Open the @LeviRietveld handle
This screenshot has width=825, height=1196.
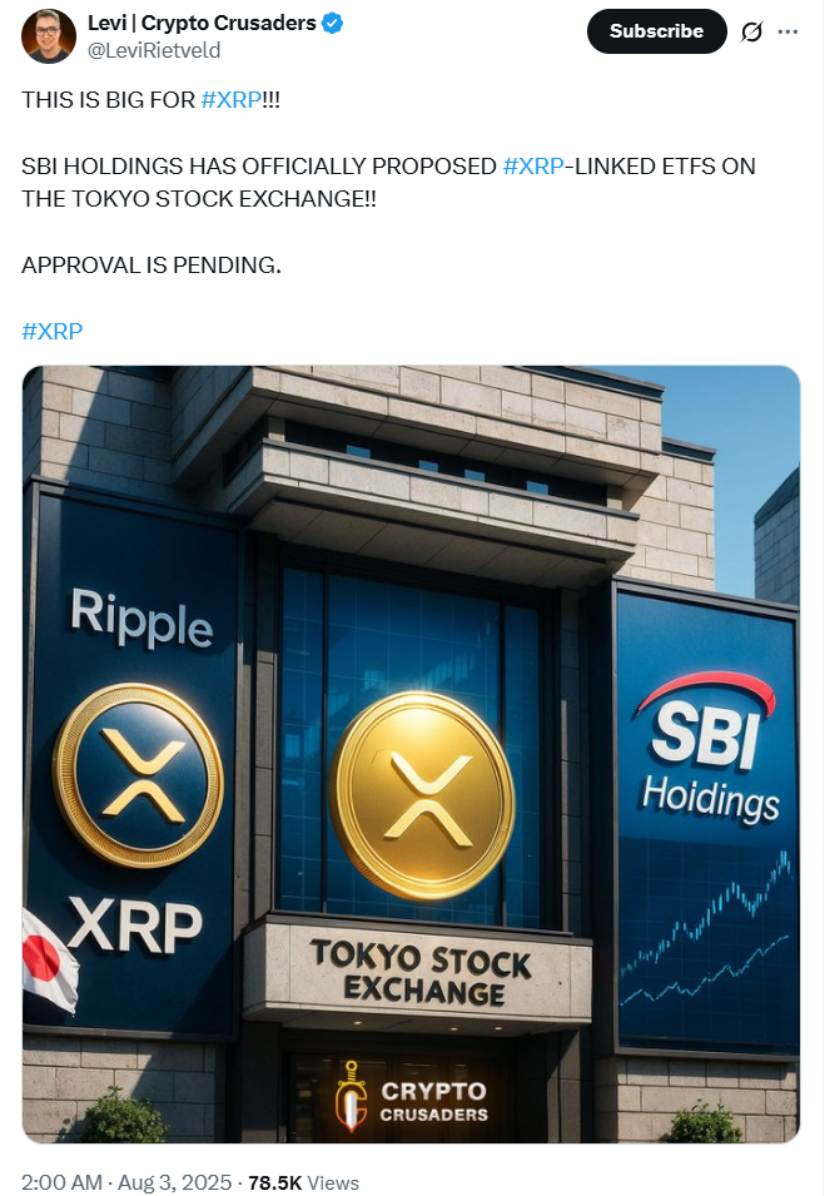(x=154, y=50)
